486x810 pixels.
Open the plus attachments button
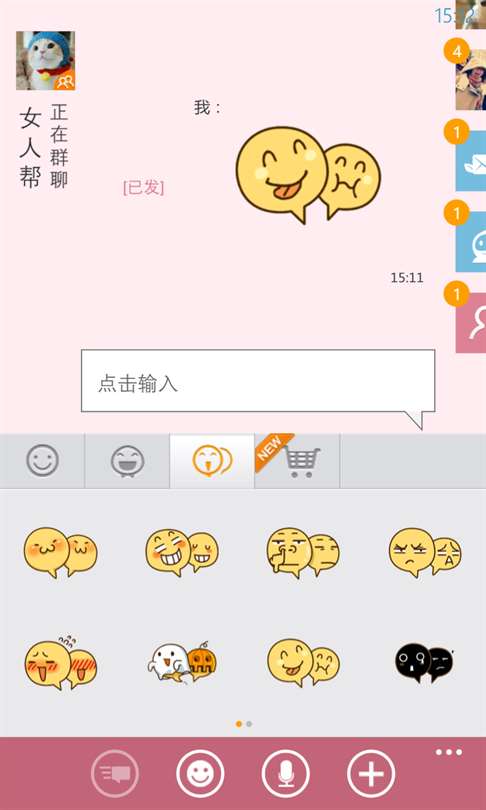pyautogui.click(x=371, y=774)
